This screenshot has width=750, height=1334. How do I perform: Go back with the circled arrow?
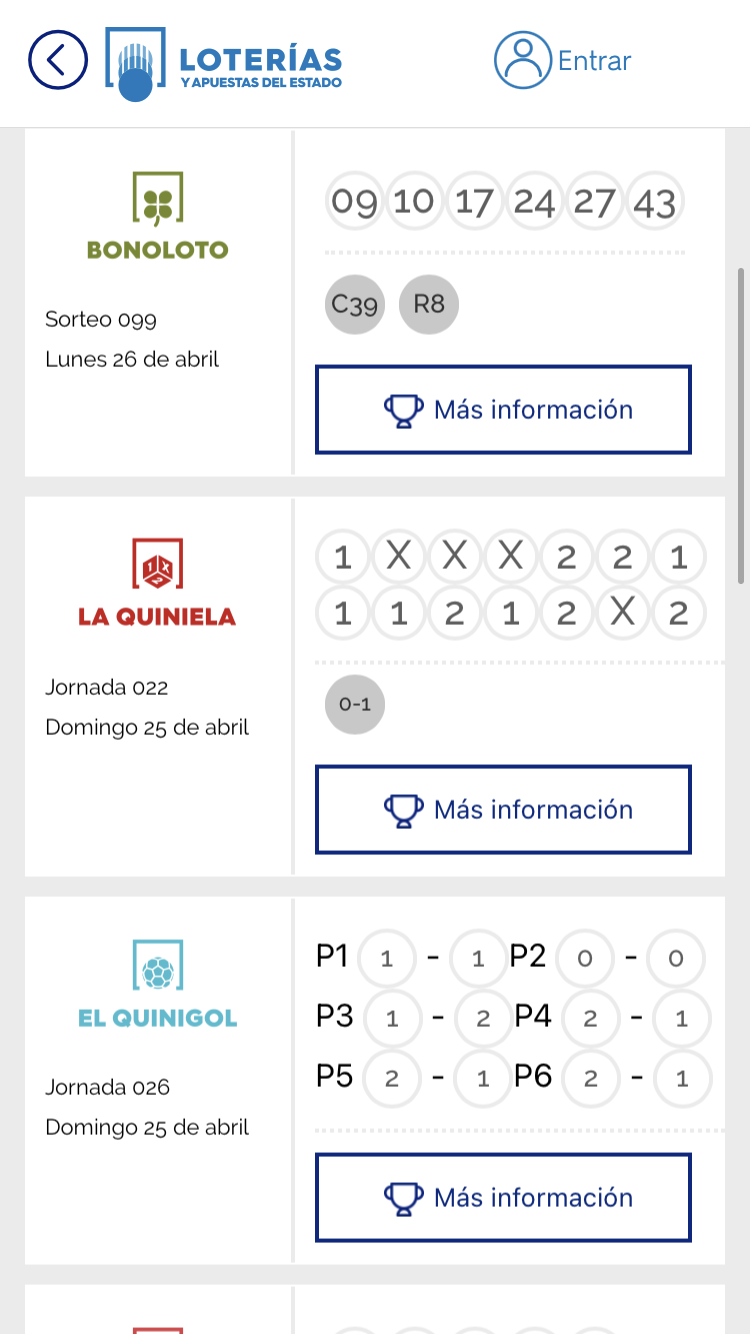(58, 60)
